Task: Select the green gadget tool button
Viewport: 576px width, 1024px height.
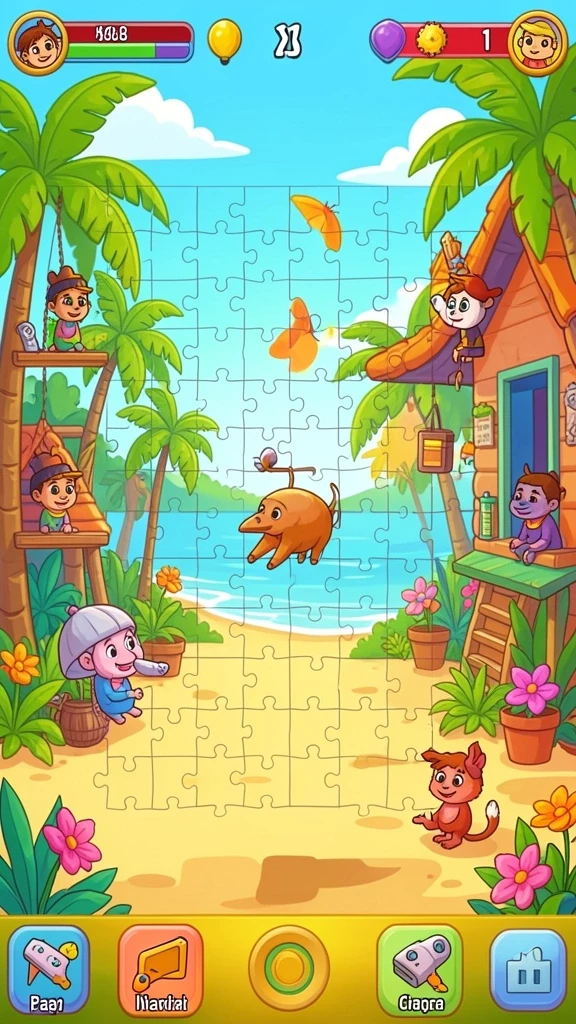Action: click(x=420, y=969)
